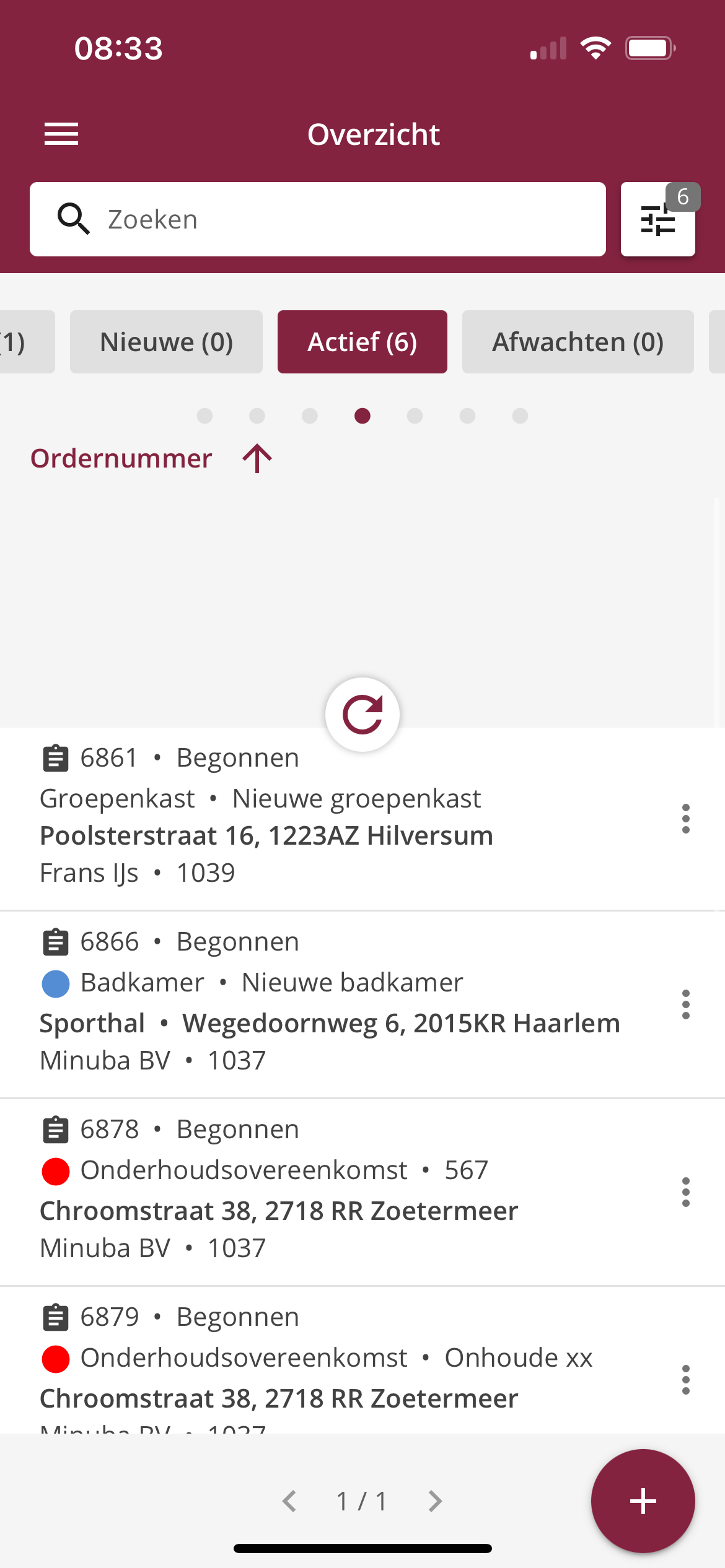Tap the Zoeken search field
Image resolution: width=725 pixels, height=1568 pixels.
pyautogui.click(x=318, y=219)
